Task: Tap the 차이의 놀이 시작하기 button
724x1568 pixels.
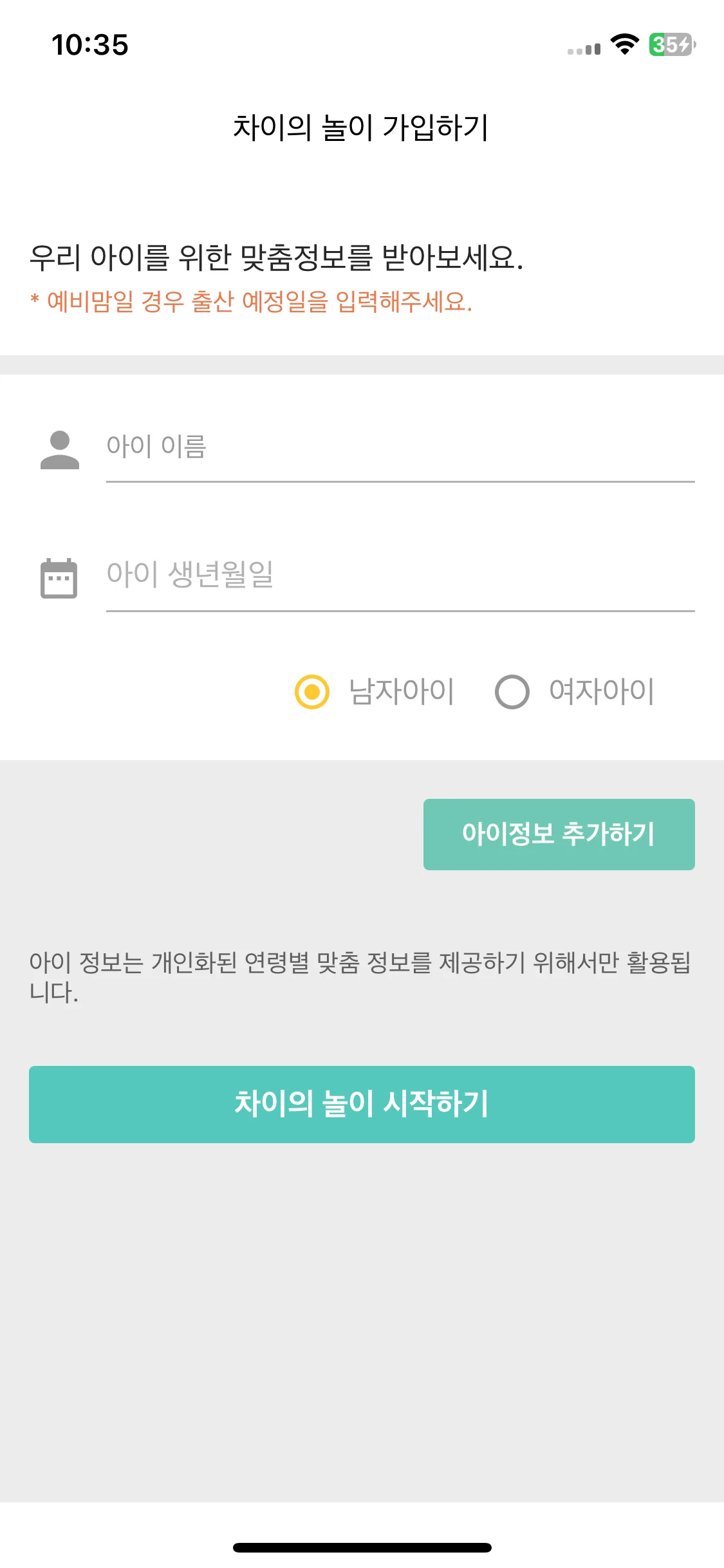Action: pyautogui.click(x=362, y=1105)
